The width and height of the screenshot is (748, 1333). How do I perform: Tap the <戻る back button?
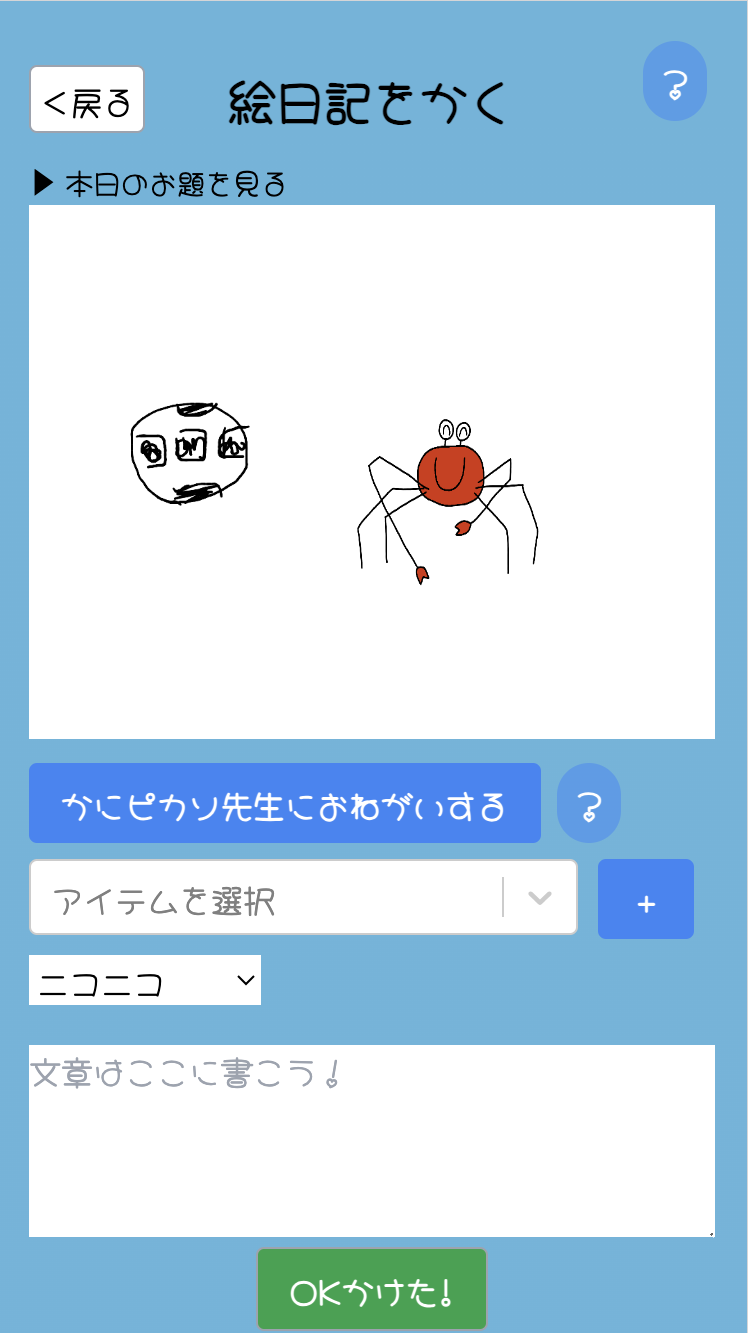(87, 100)
